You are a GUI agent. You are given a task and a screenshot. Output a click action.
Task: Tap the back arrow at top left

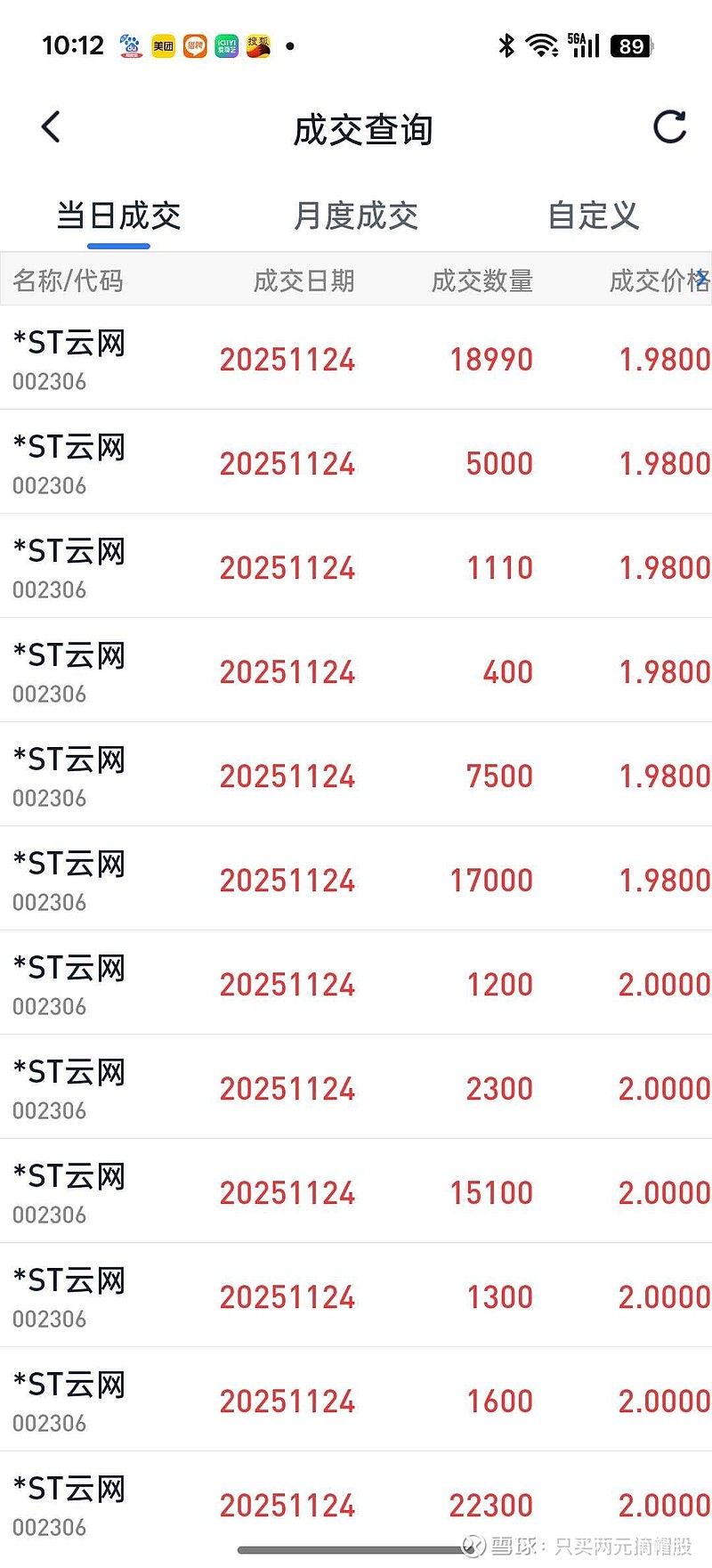coord(51,126)
